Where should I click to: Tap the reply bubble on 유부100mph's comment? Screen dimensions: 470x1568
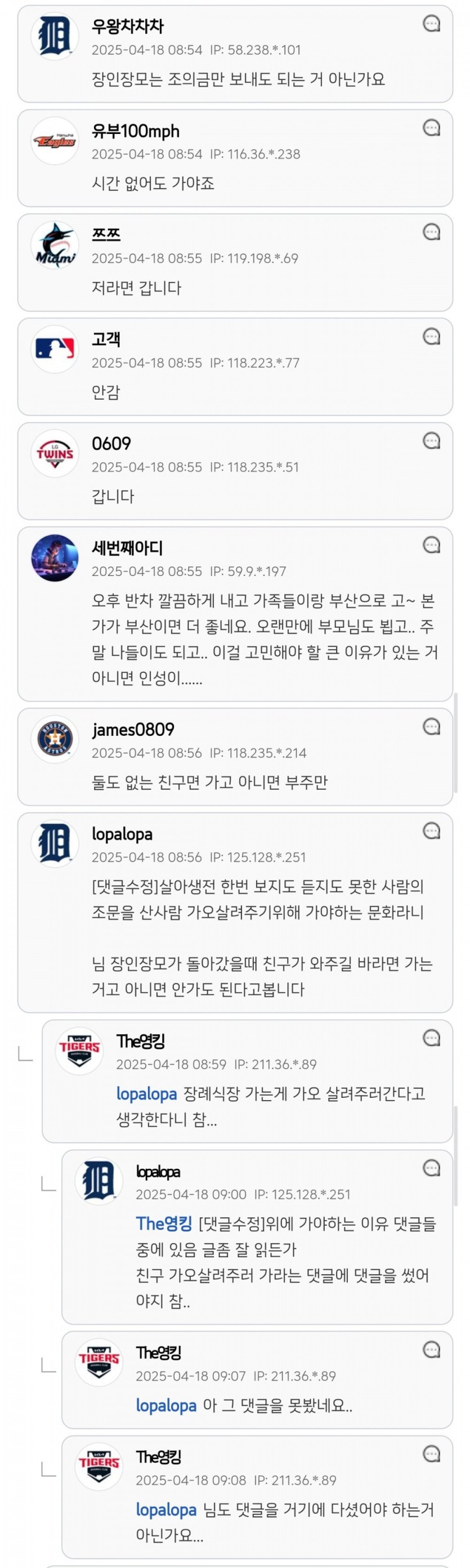[431, 128]
